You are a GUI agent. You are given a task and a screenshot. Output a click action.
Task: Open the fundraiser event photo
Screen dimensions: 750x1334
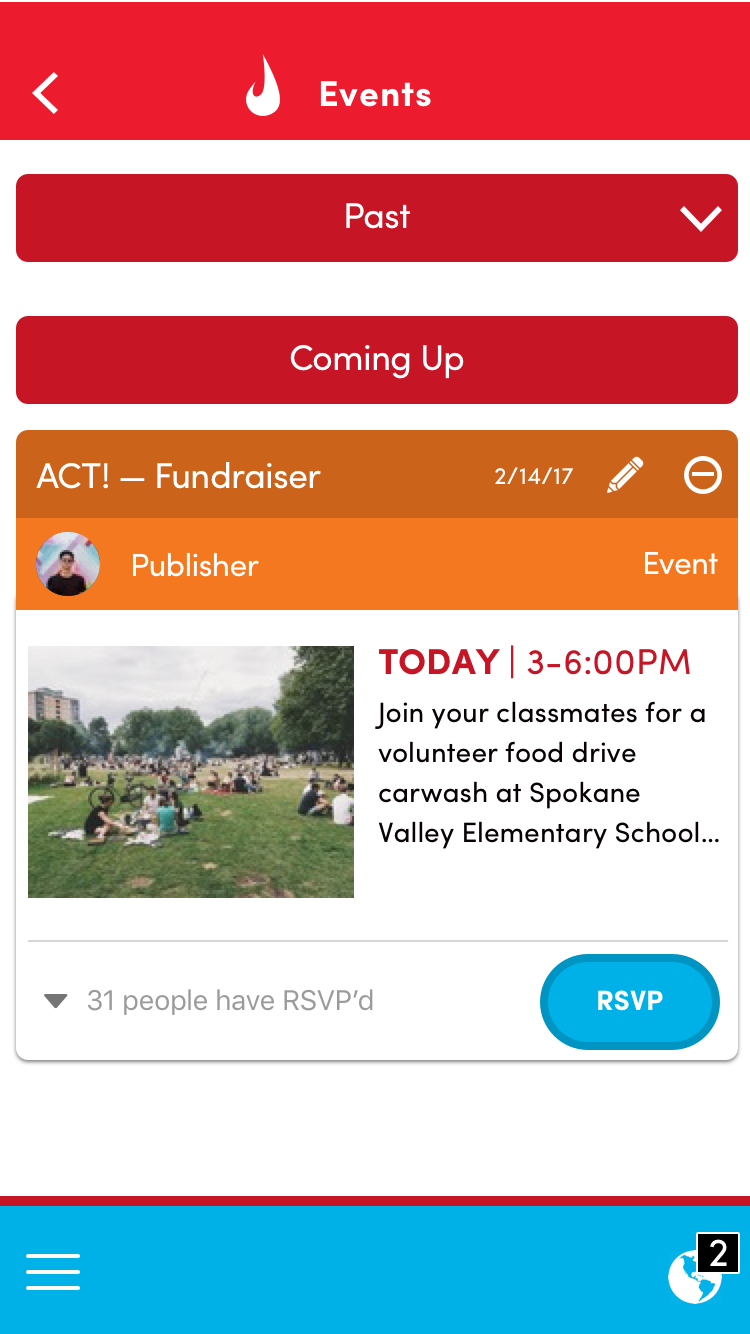[191, 771]
